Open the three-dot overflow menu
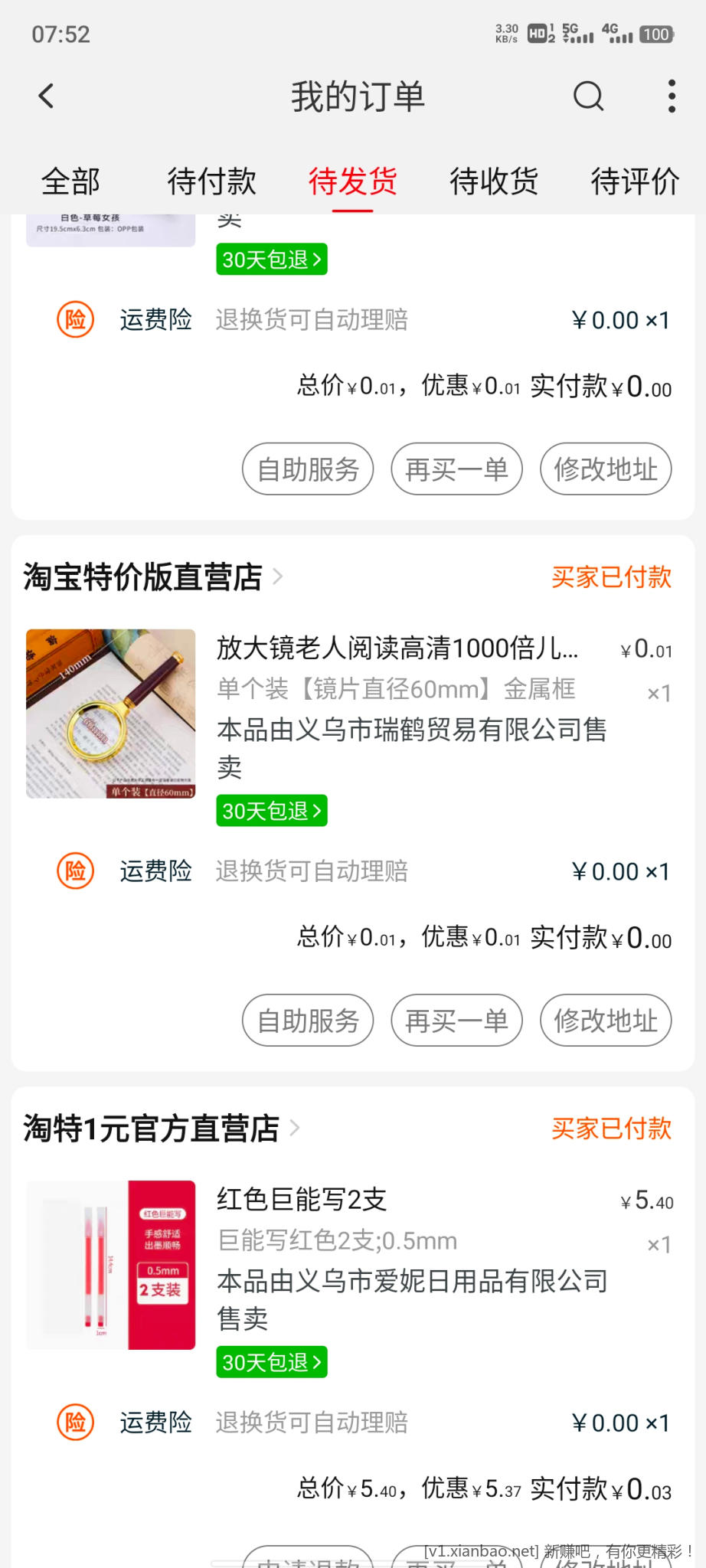 [671, 96]
